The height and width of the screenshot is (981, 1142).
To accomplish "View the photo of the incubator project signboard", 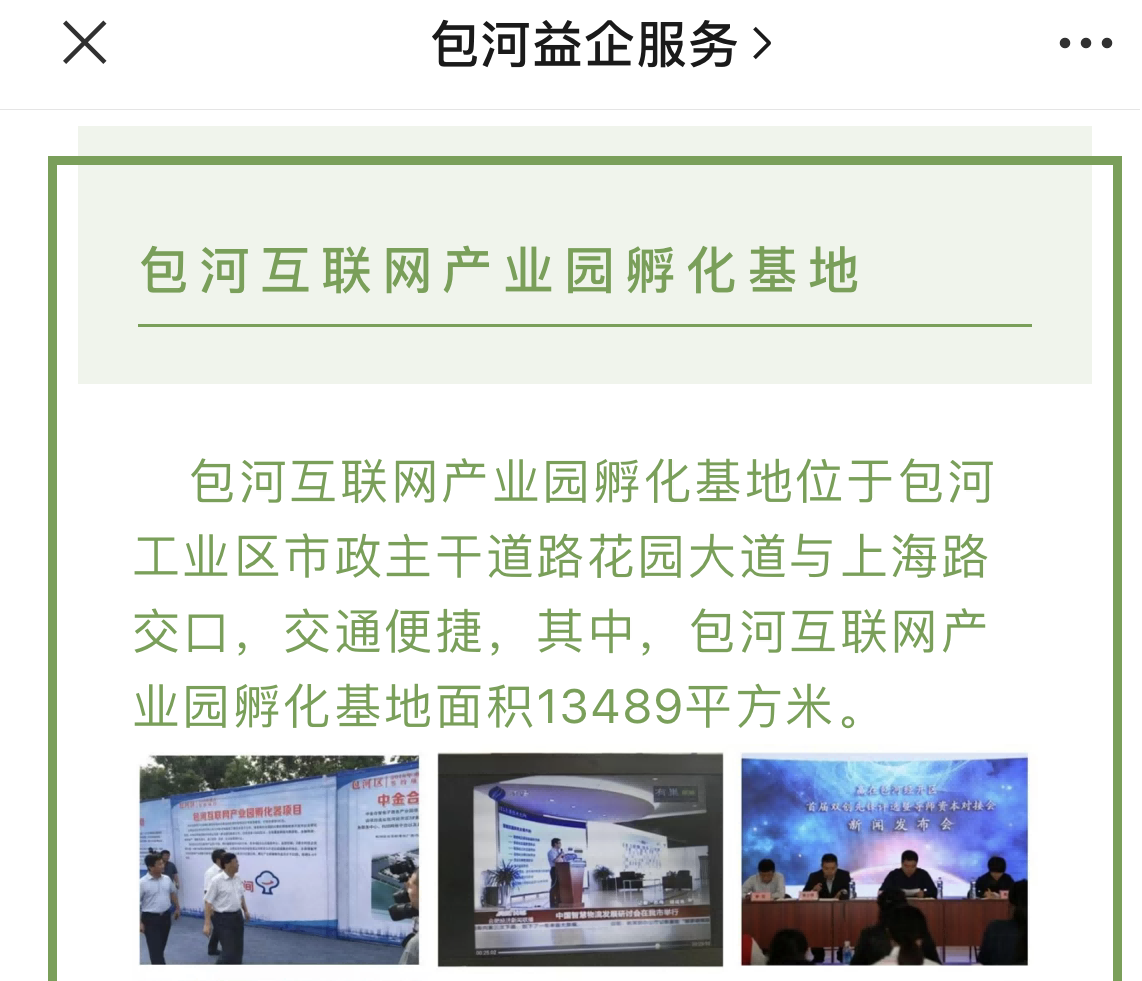I will coord(279,860).
